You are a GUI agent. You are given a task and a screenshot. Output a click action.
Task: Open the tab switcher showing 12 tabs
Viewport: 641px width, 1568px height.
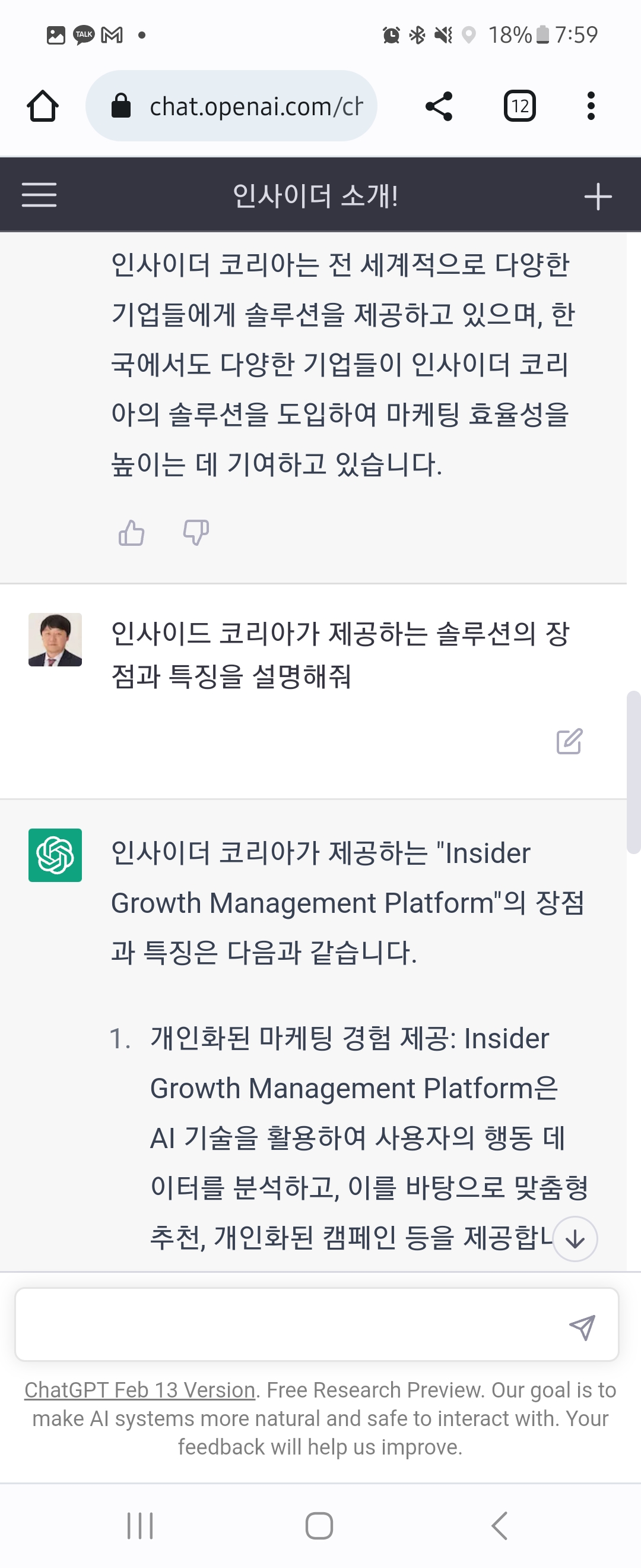coord(519,106)
